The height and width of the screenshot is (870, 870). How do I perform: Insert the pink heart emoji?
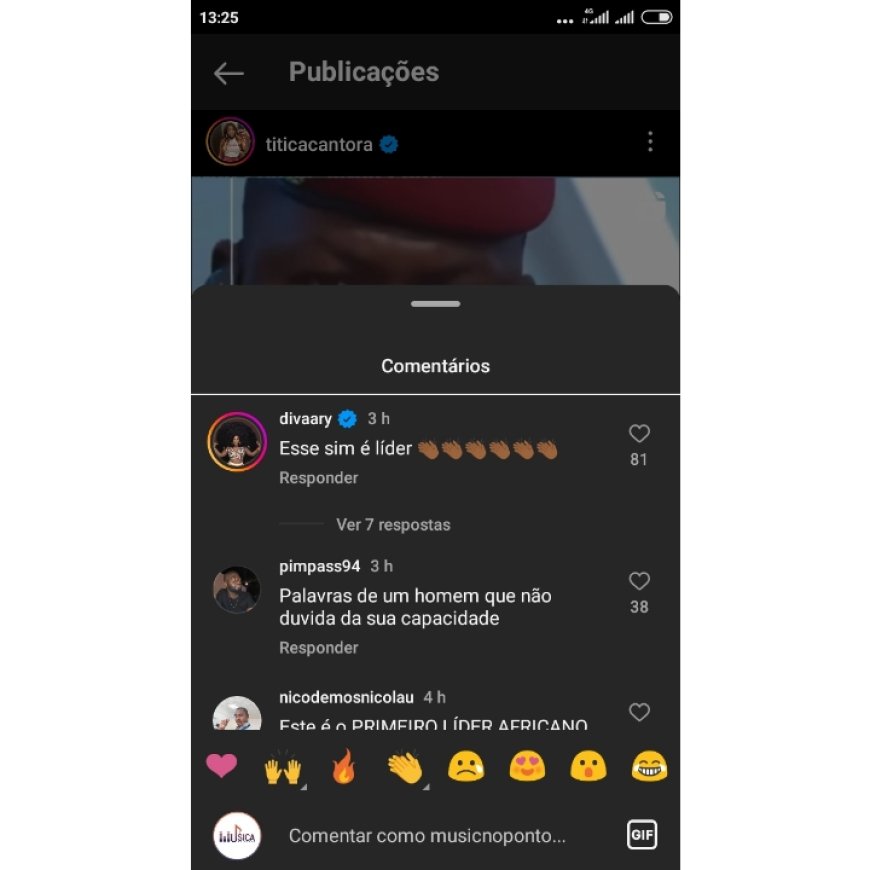click(x=221, y=767)
